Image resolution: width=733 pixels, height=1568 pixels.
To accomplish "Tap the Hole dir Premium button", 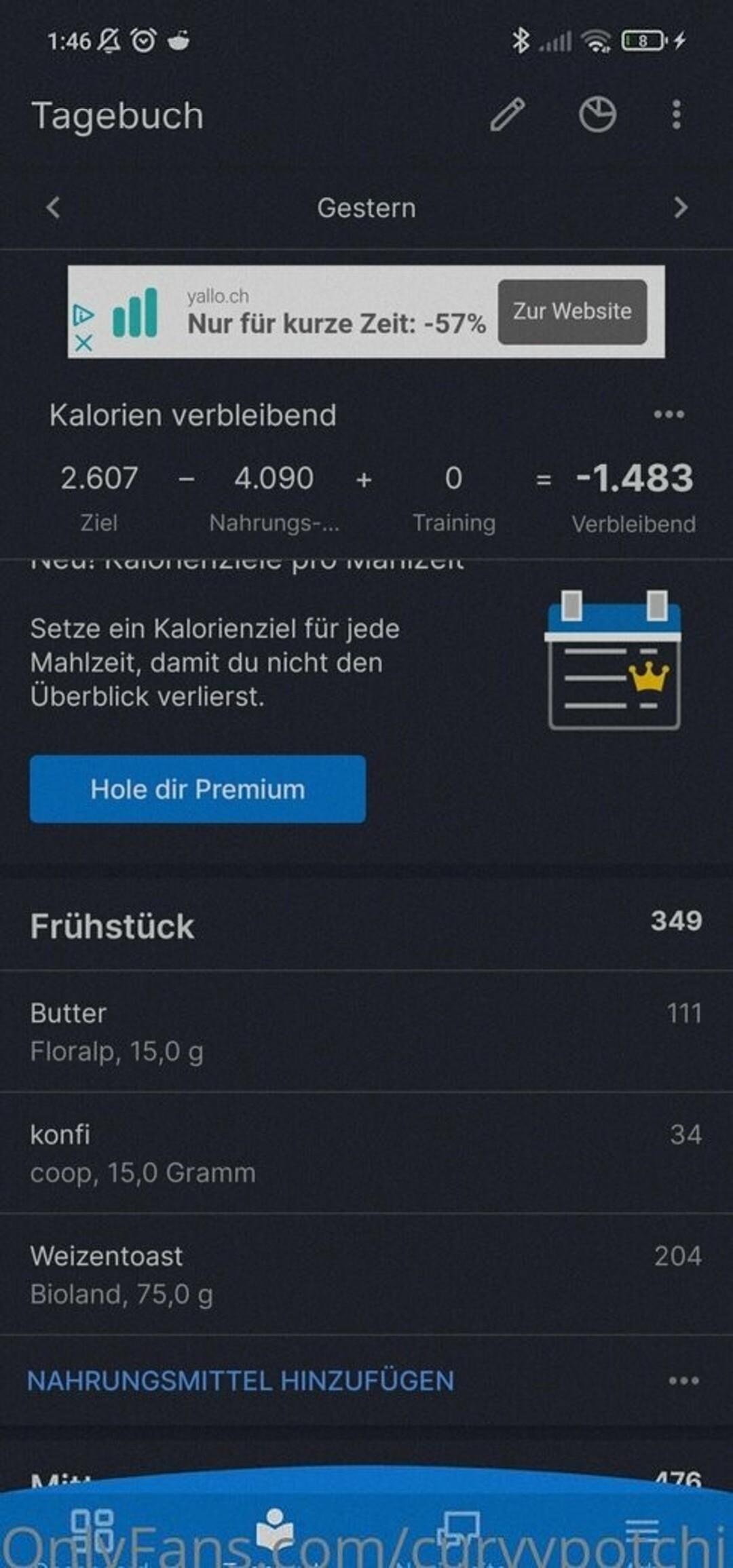I will (198, 789).
